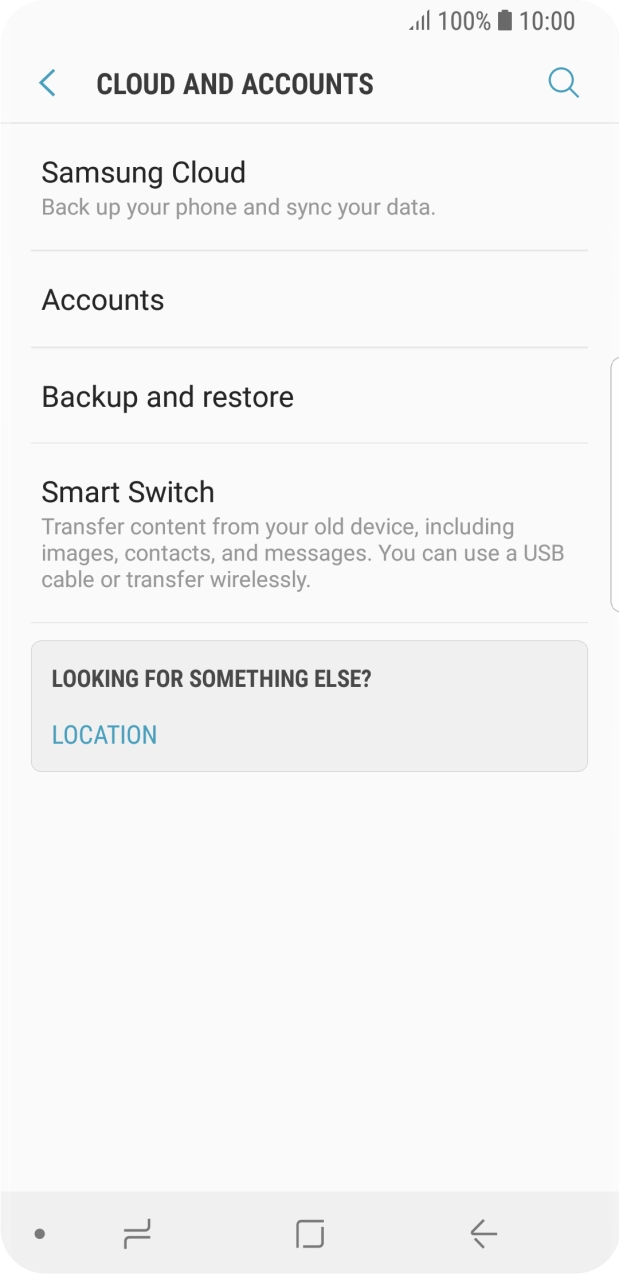Viewport: 619px width, 1274px height.
Task: Tap the system back arrow in navigation bar
Action: pos(483,1234)
